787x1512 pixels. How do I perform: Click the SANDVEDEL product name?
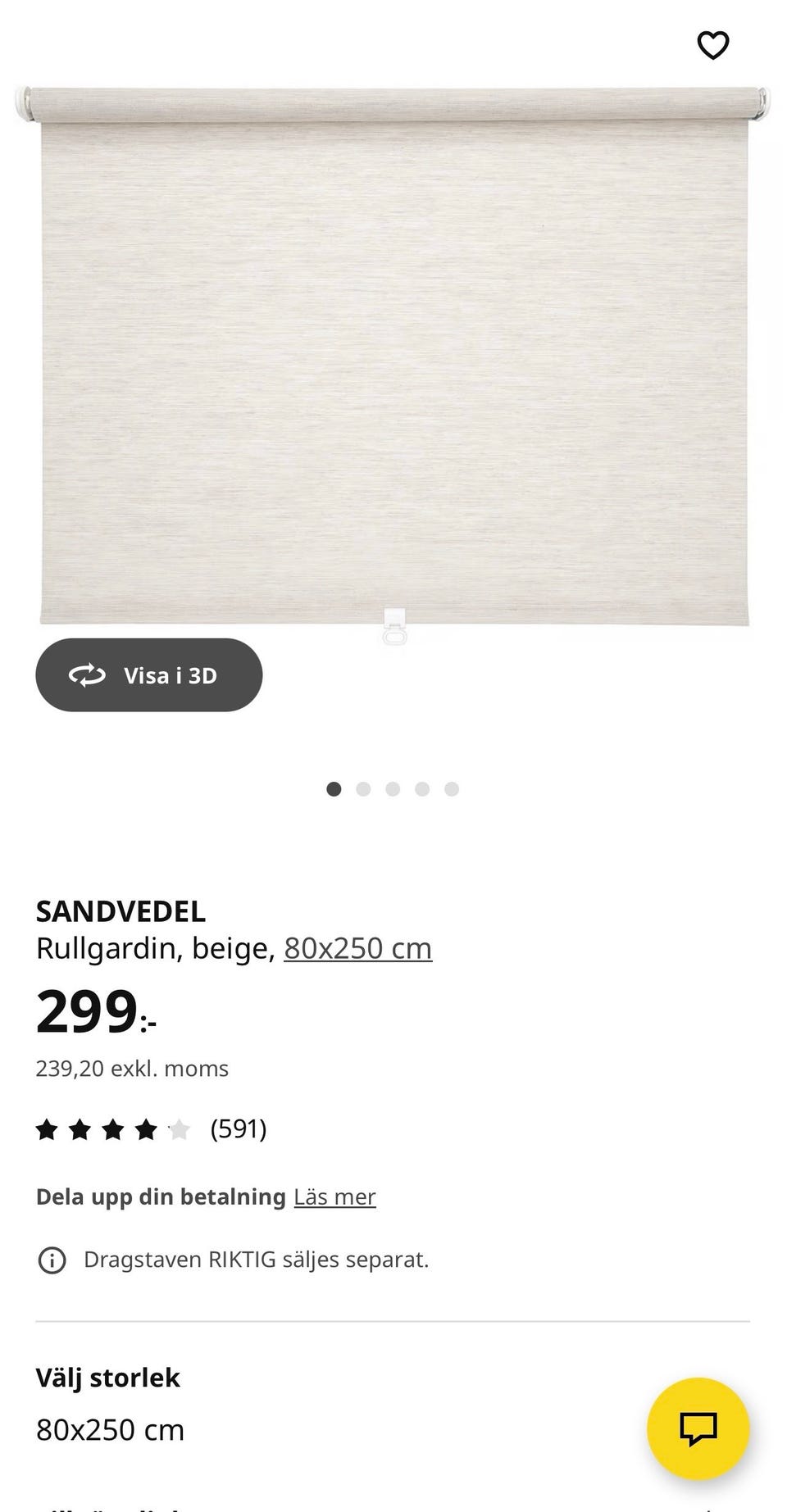pos(120,910)
